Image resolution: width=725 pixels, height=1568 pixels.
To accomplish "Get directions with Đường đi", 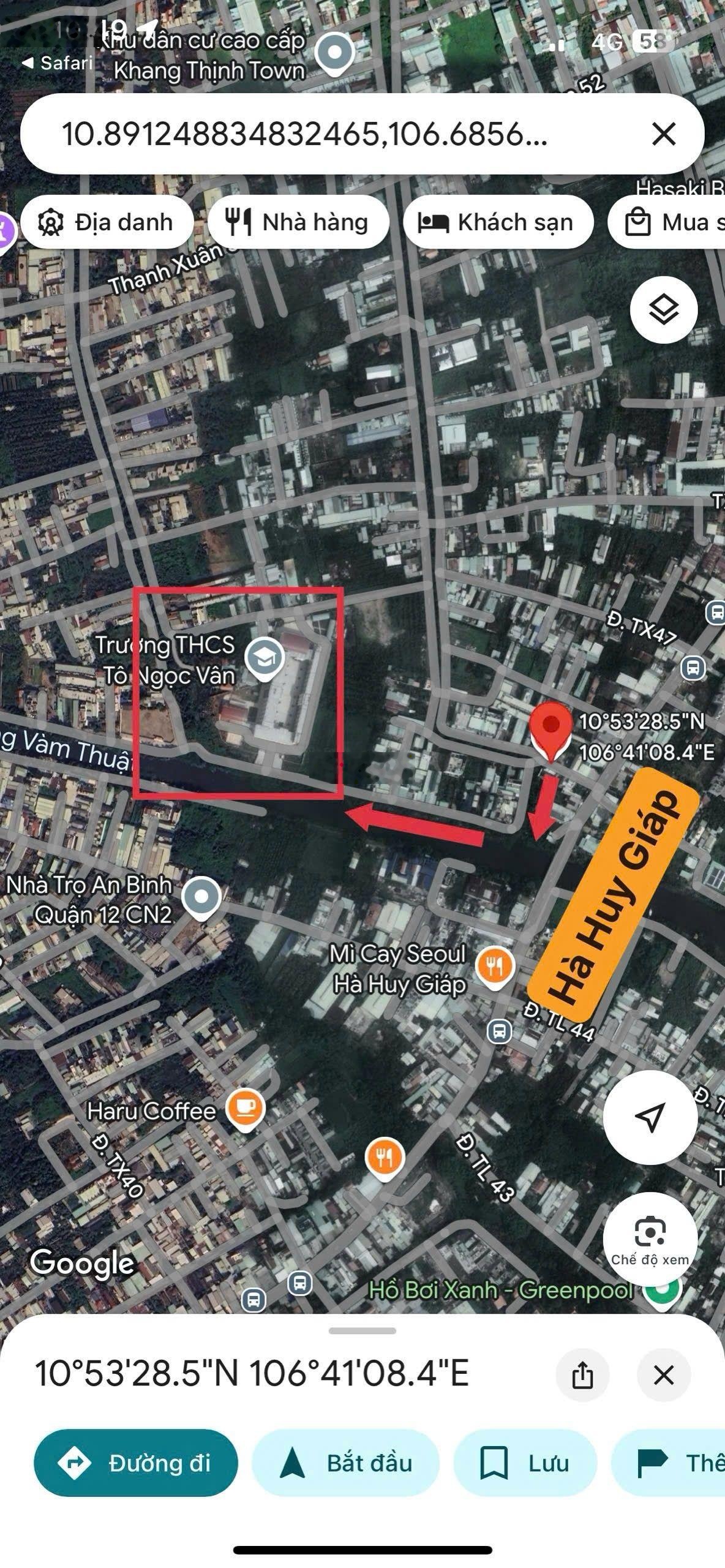I will click(x=135, y=1463).
